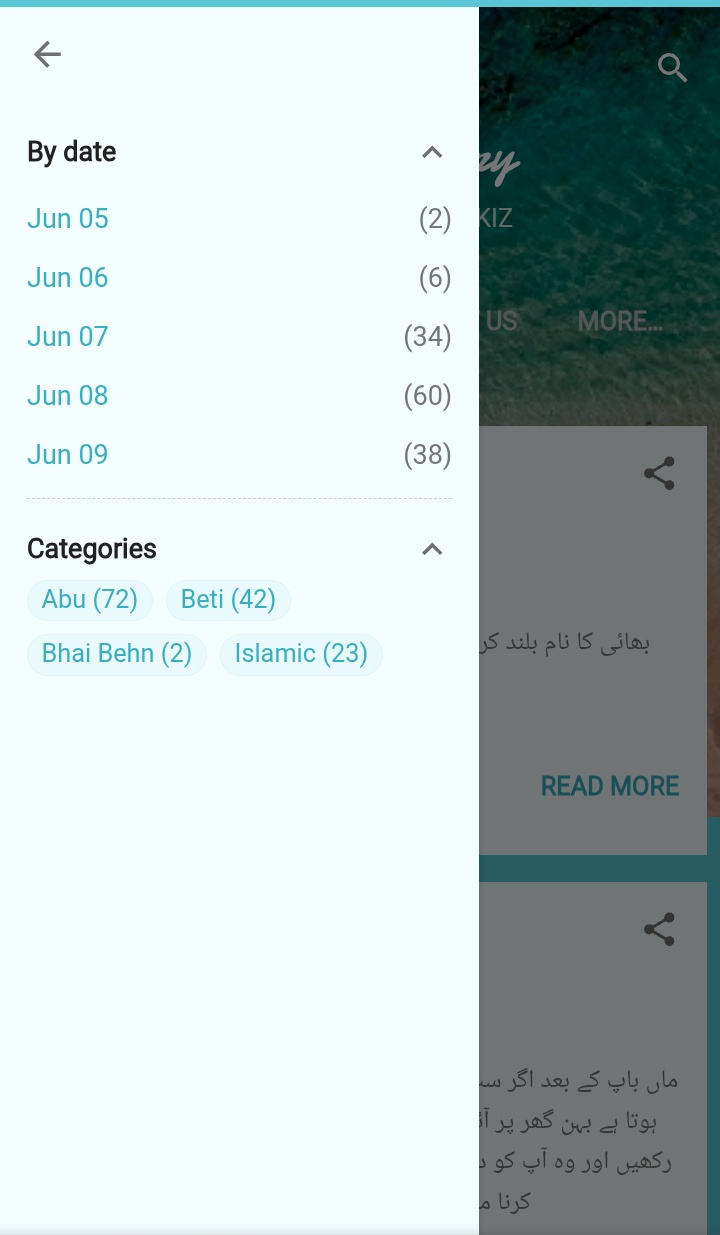This screenshot has height=1235, width=720.
Task: Close the drawer with the back arrow
Action: coord(47,54)
